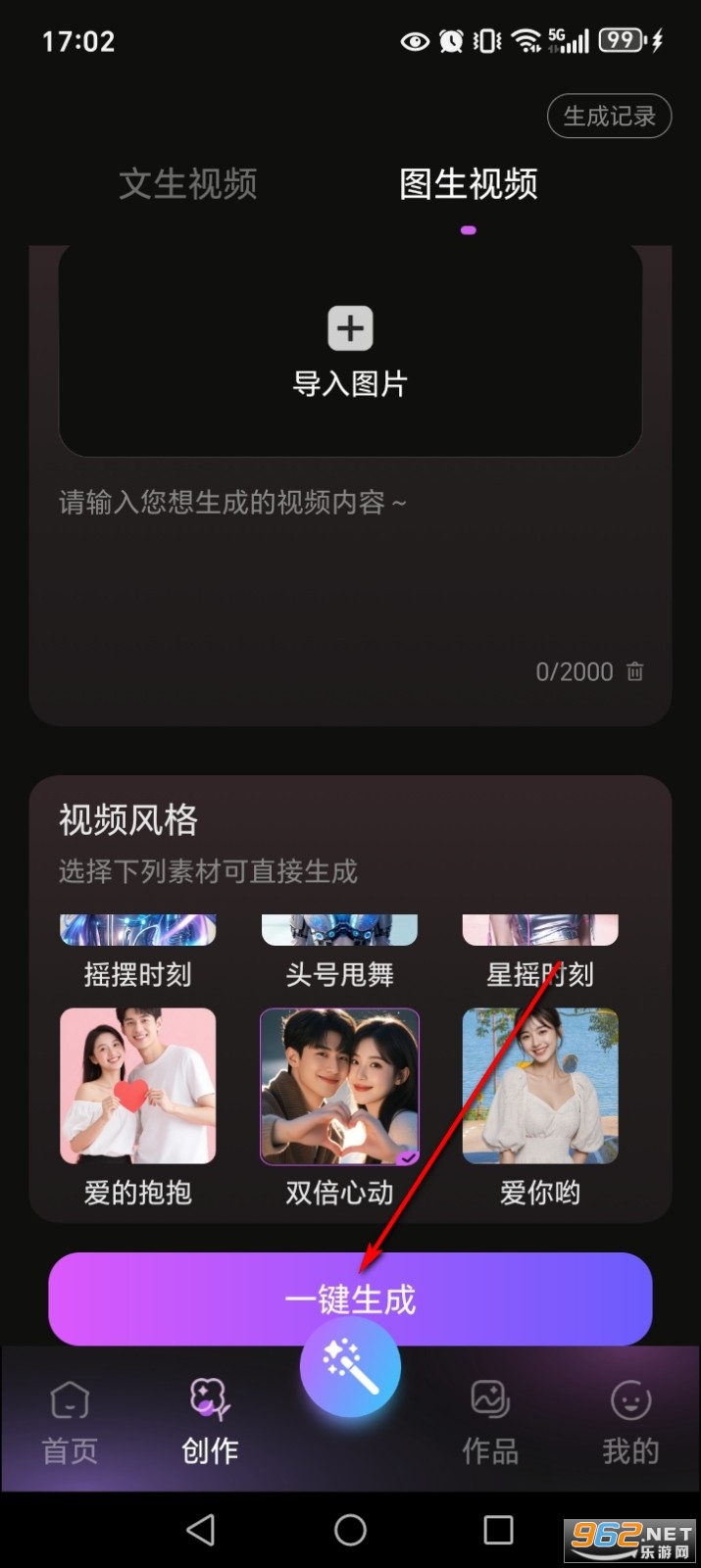Pick the 爱的抱抱 style

tap(137, 1086)
